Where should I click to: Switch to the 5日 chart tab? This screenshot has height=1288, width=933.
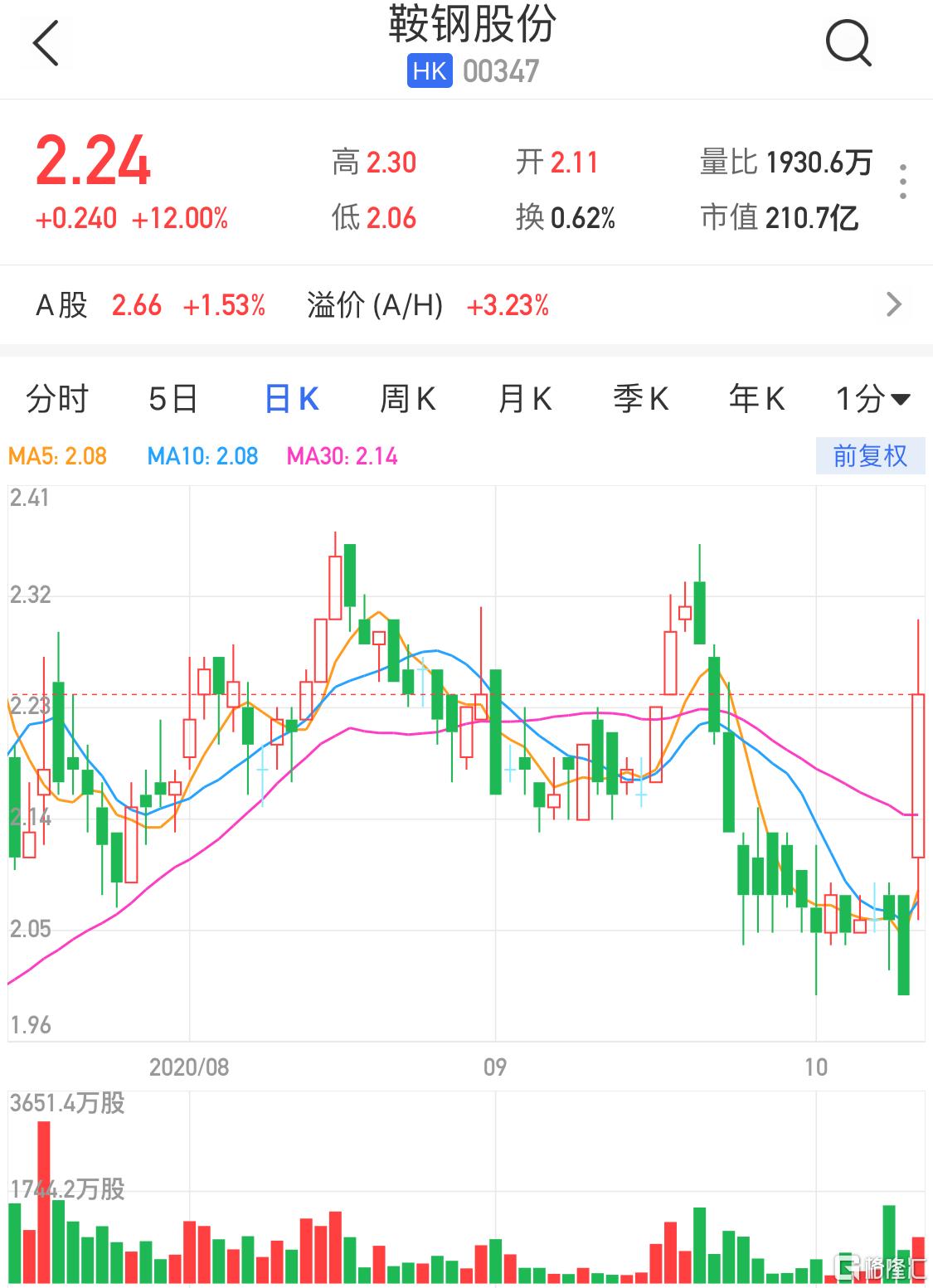pos(173,400)
